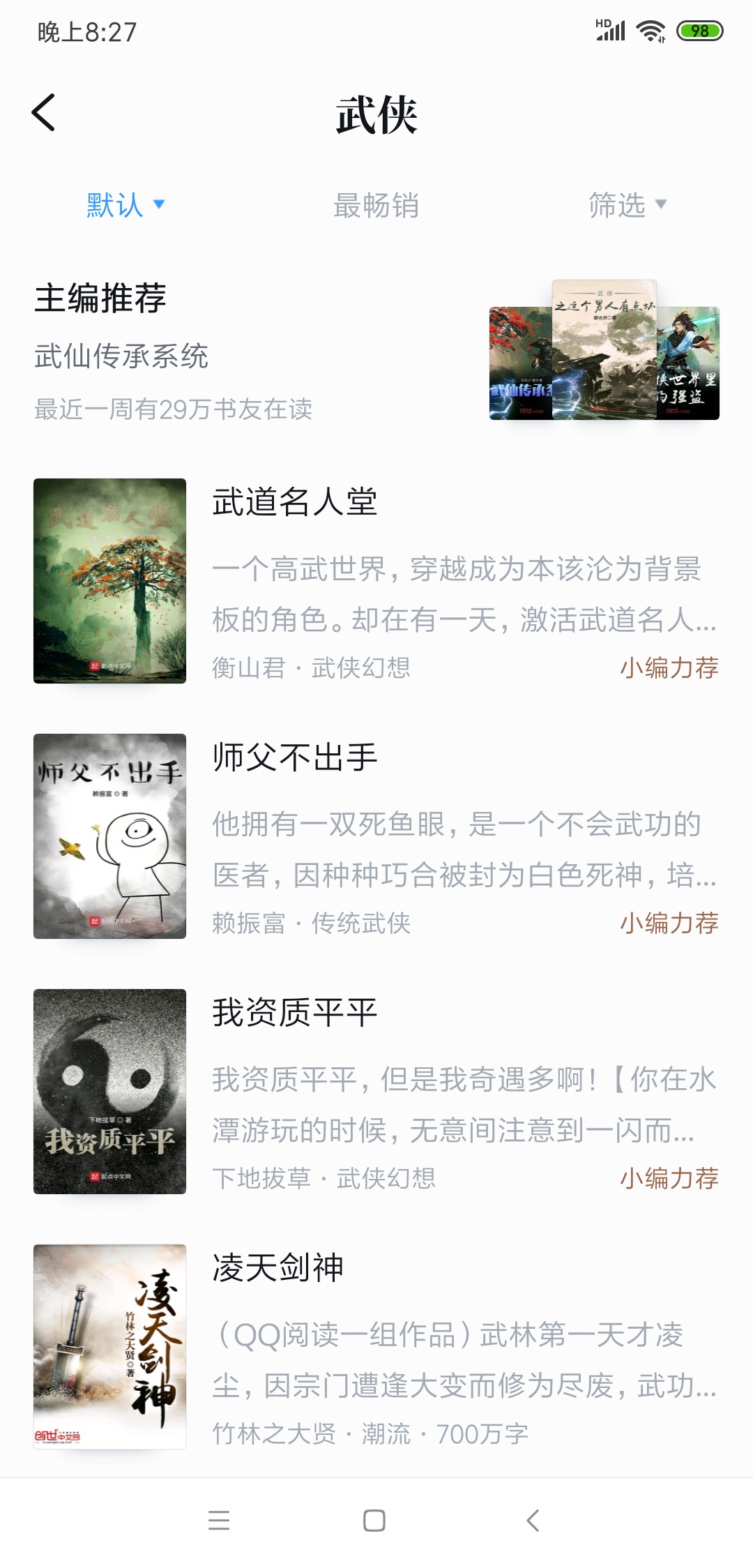Tap the system home button
The image size is (753, 1568).
tap(374, 1521)
